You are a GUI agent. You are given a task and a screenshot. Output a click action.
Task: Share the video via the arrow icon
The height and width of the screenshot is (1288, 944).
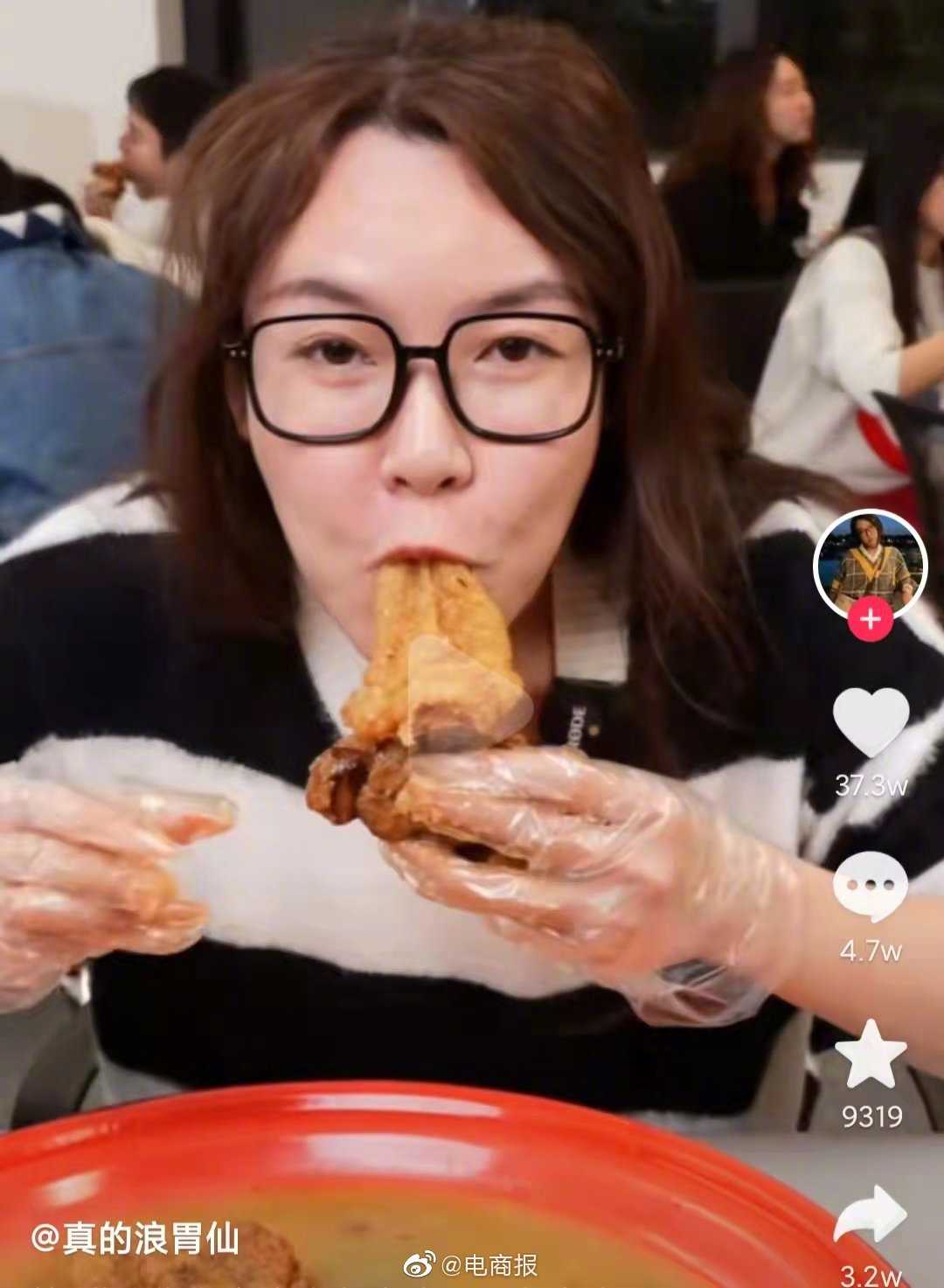[x=871, y=1215]
